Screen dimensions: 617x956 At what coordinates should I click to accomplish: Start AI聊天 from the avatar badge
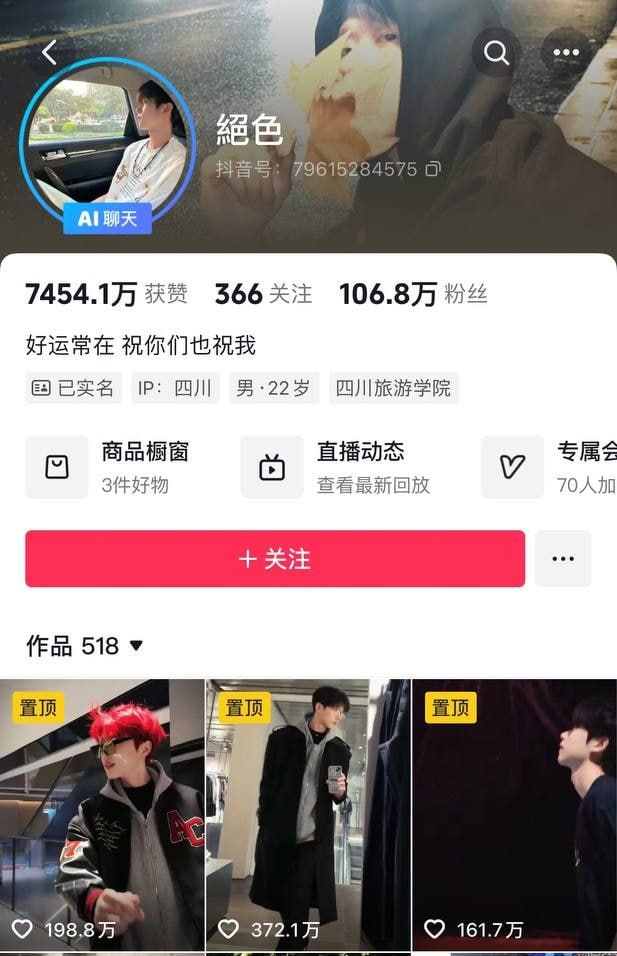coord(107,218)
